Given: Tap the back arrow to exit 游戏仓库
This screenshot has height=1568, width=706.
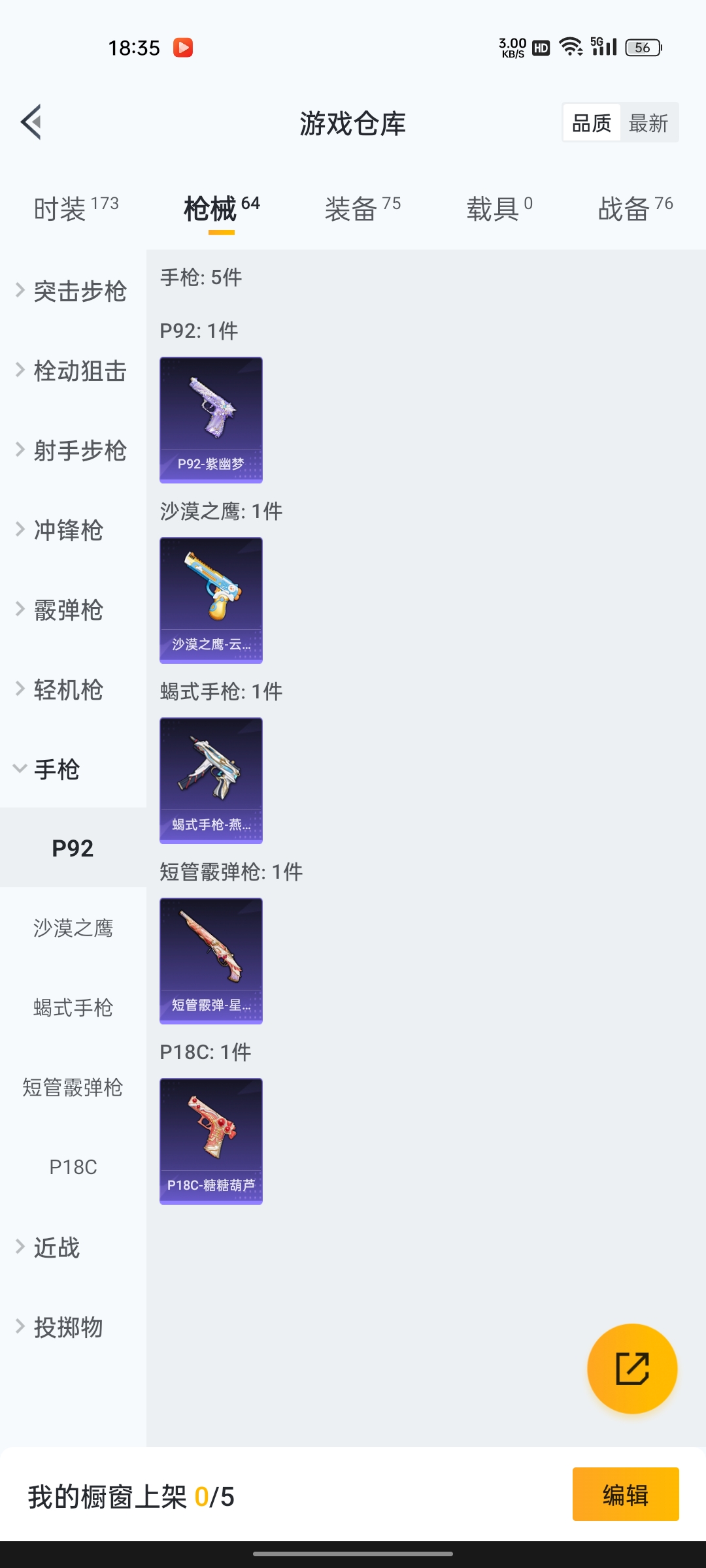Looking at the screenshot, I should pos(31,122).
